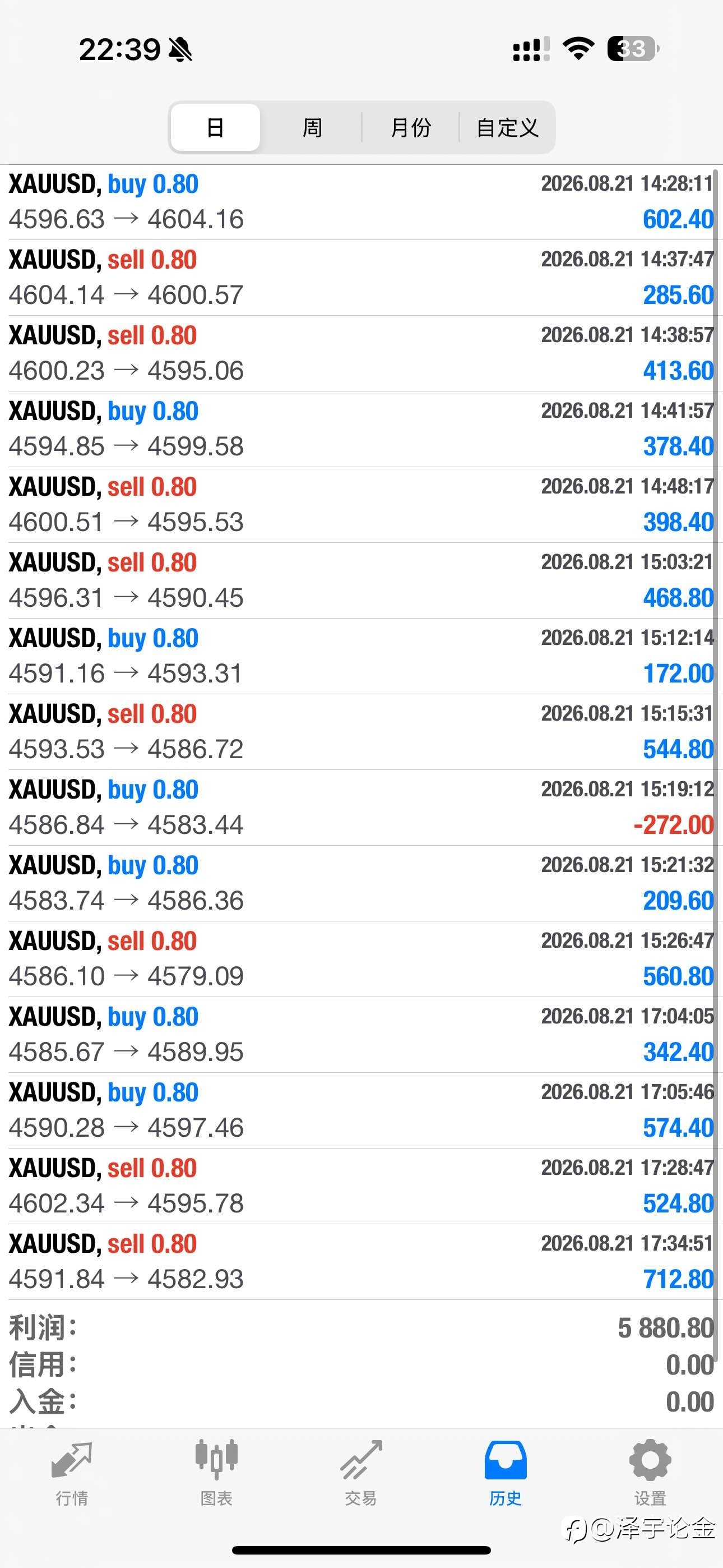Show details of trade closed 15:26:47

click(x=361, y=960)
